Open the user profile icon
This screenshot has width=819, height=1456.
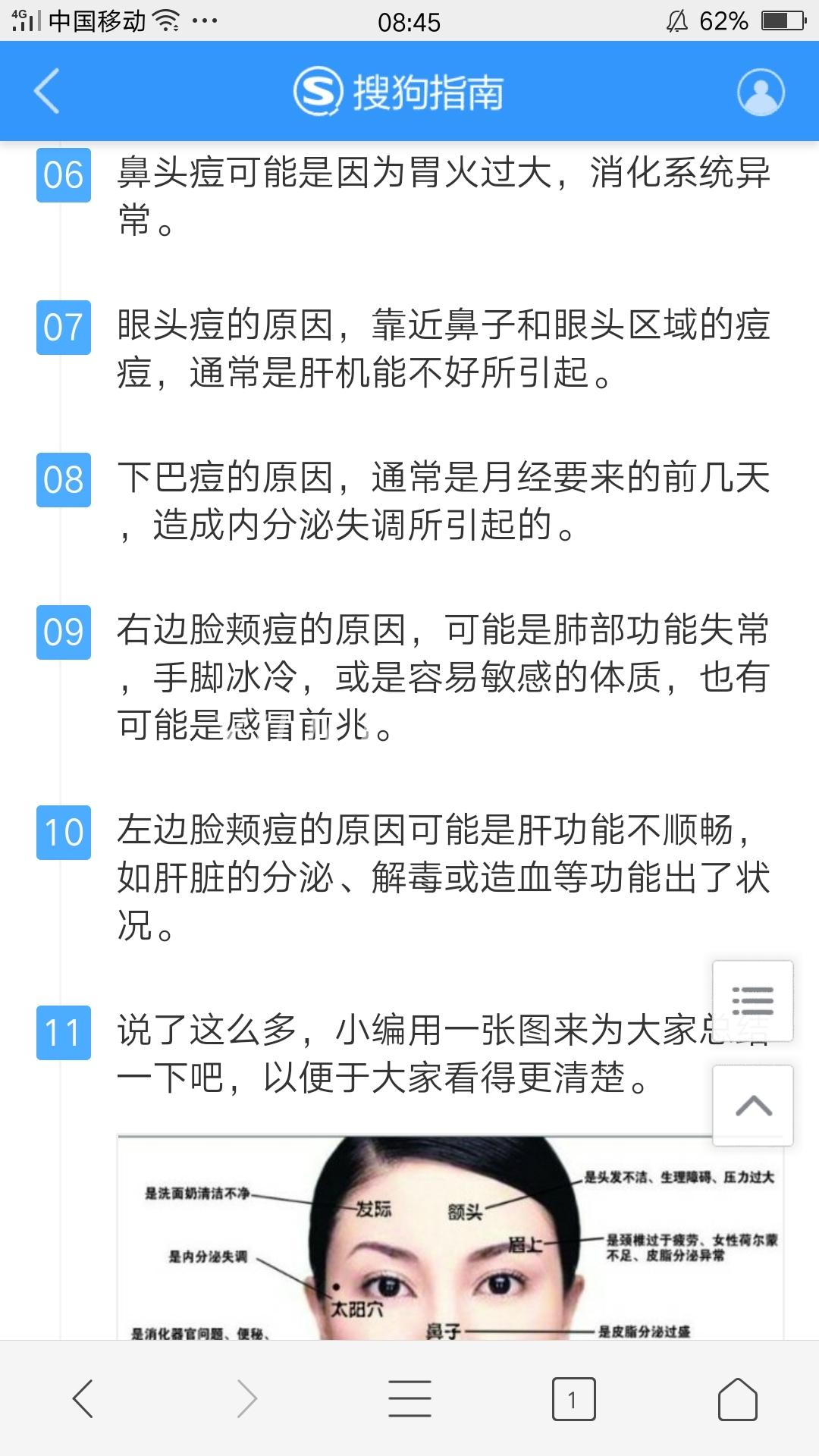tap(761, 92)
